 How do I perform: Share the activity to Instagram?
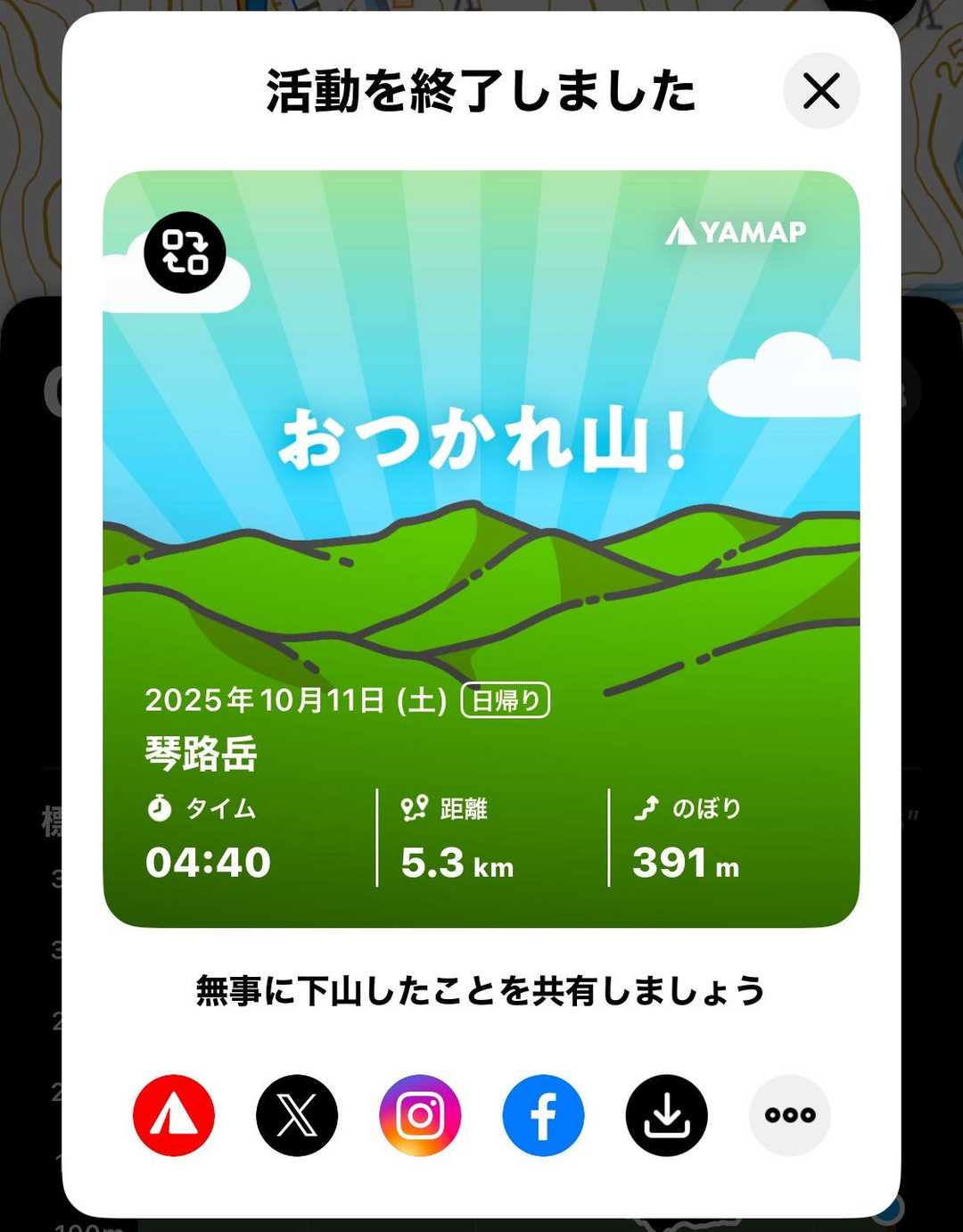pyautogui.click(x=420, y=1115)
